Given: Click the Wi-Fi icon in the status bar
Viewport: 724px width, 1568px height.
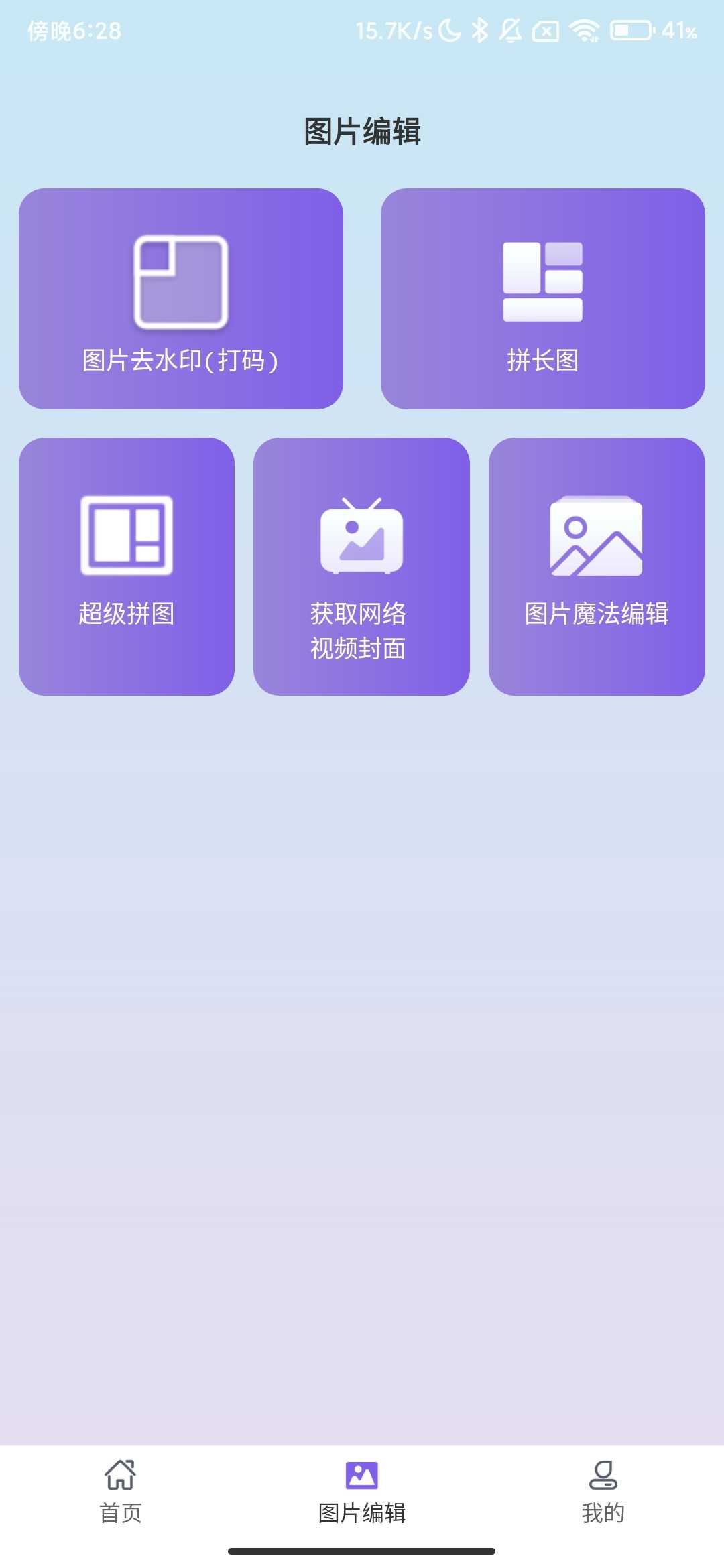Looking at the screenshot, I should click(585, 29).
